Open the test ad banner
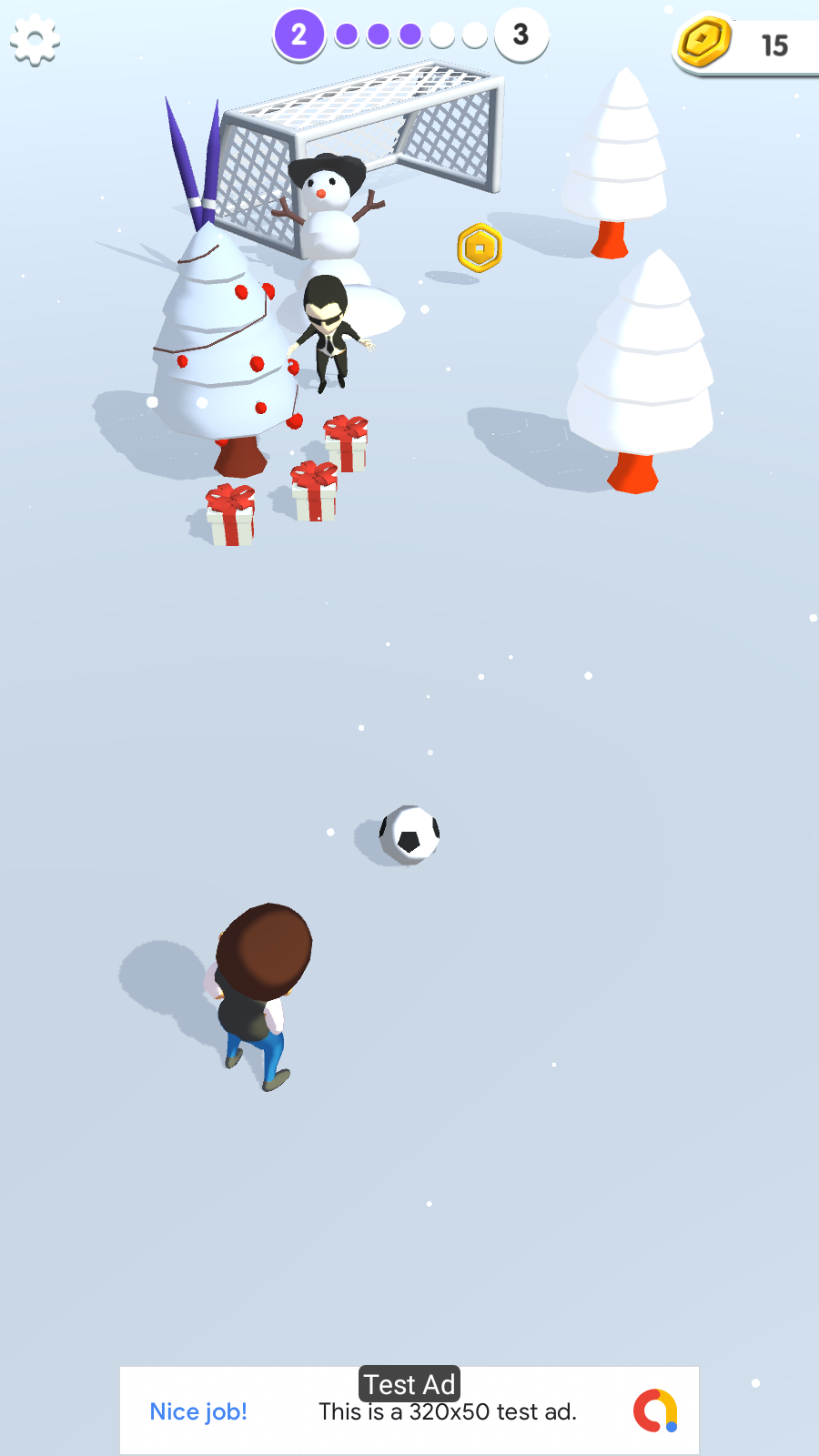Viewport: 819px width, 1456px height. click(409, 1410)
